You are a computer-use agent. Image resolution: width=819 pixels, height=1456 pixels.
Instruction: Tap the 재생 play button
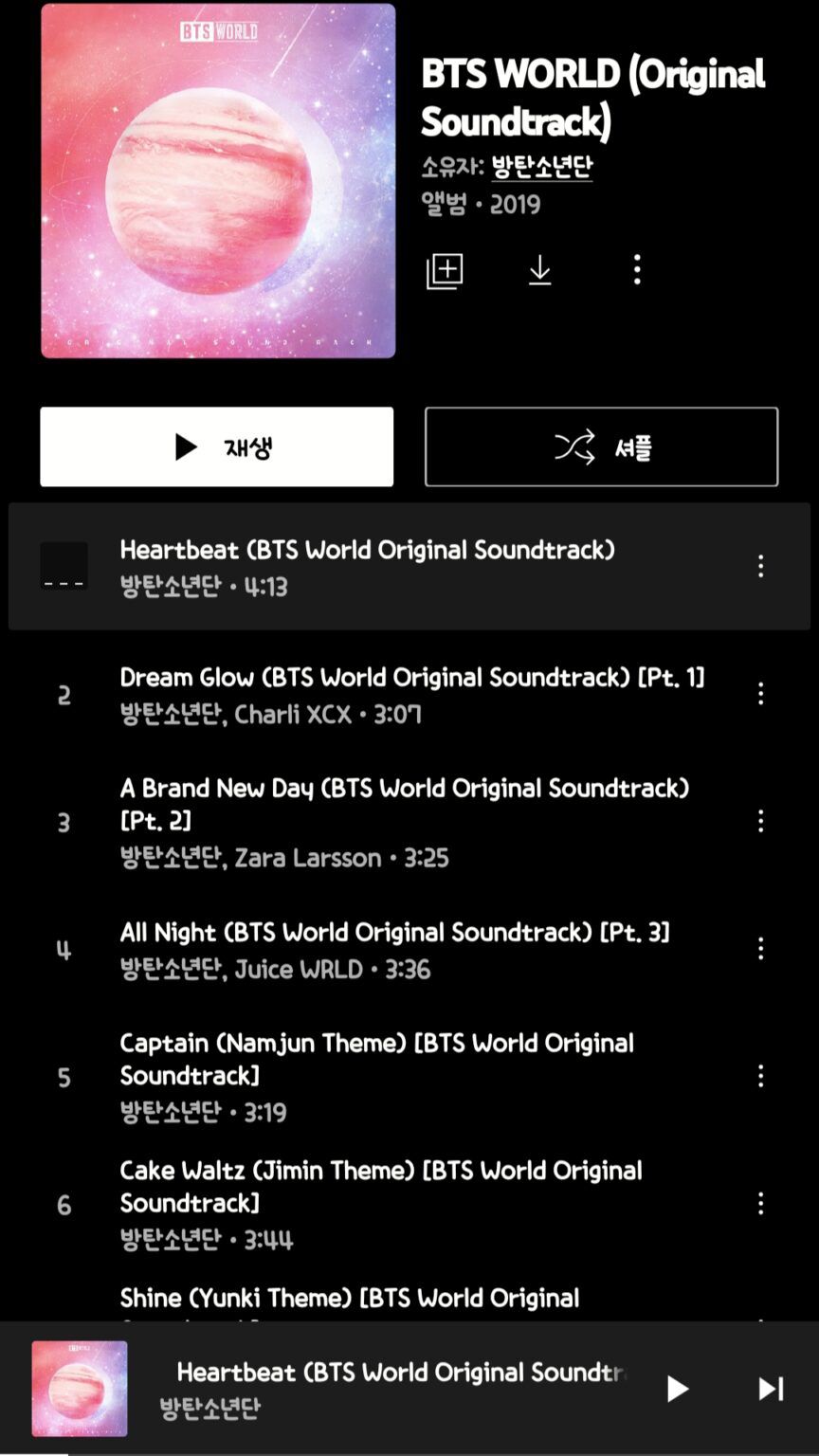click(x=217, y=446)
